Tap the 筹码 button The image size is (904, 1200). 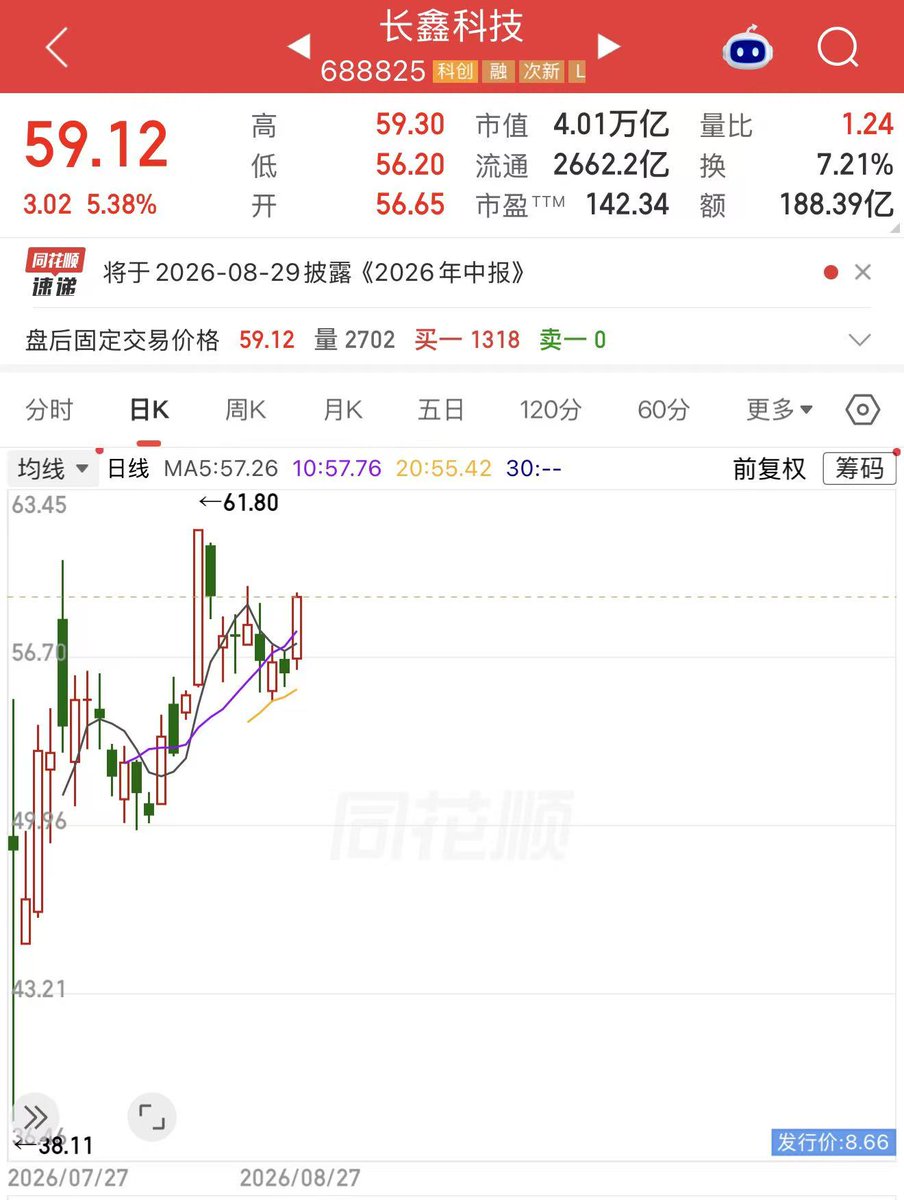(x=859, y=468)
